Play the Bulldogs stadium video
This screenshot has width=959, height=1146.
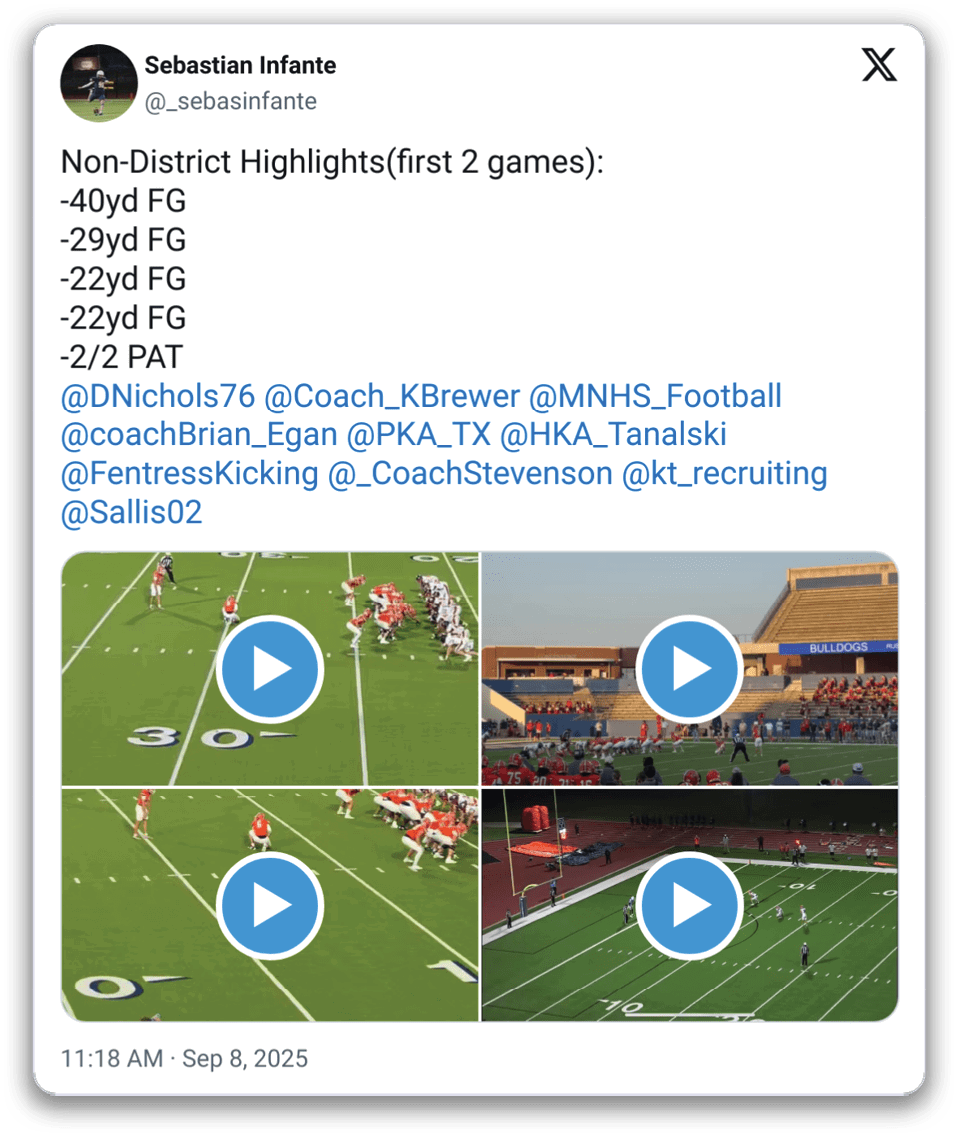coord(690,670)
